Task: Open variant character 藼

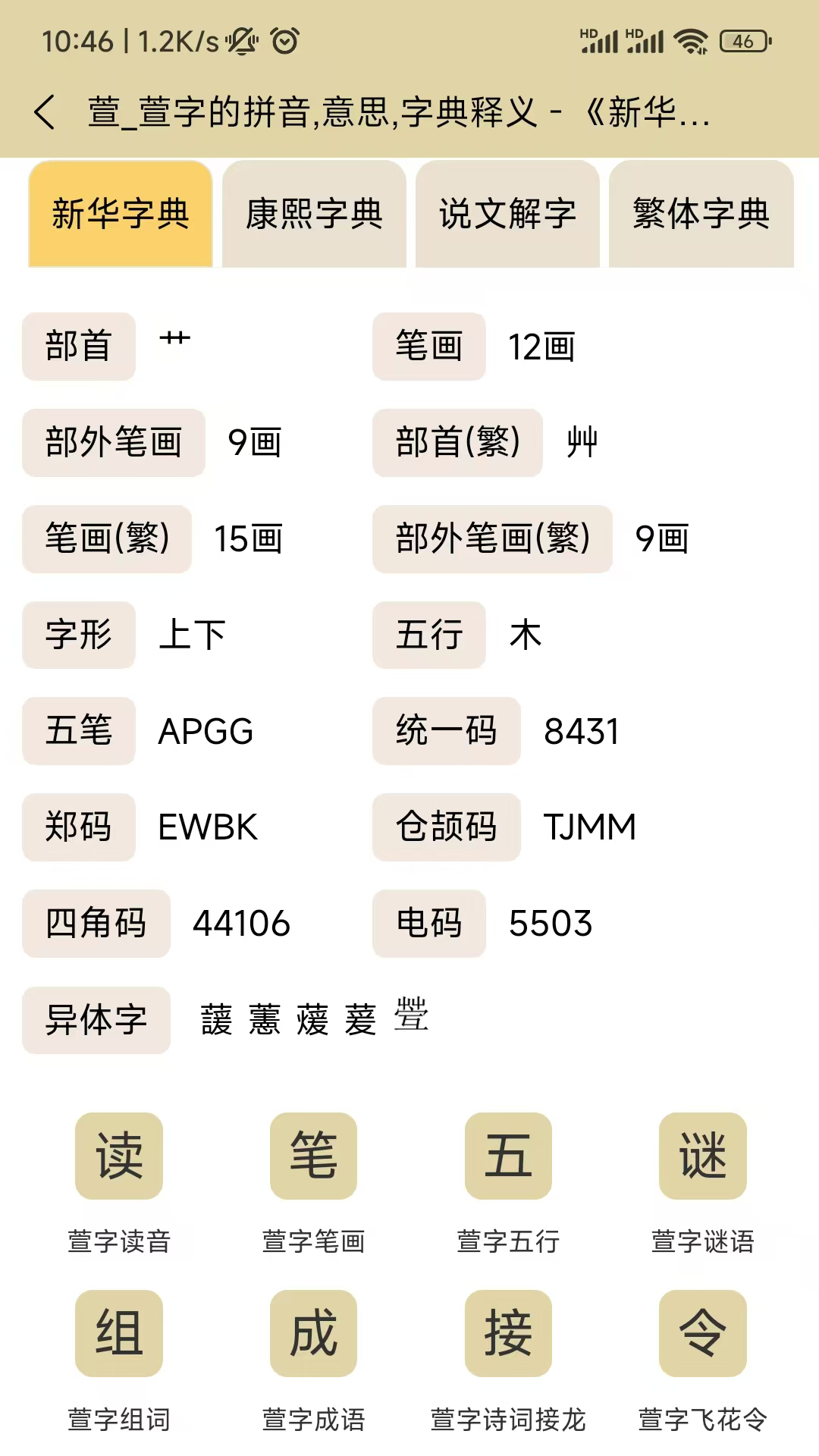Action: pos(265,1019)
